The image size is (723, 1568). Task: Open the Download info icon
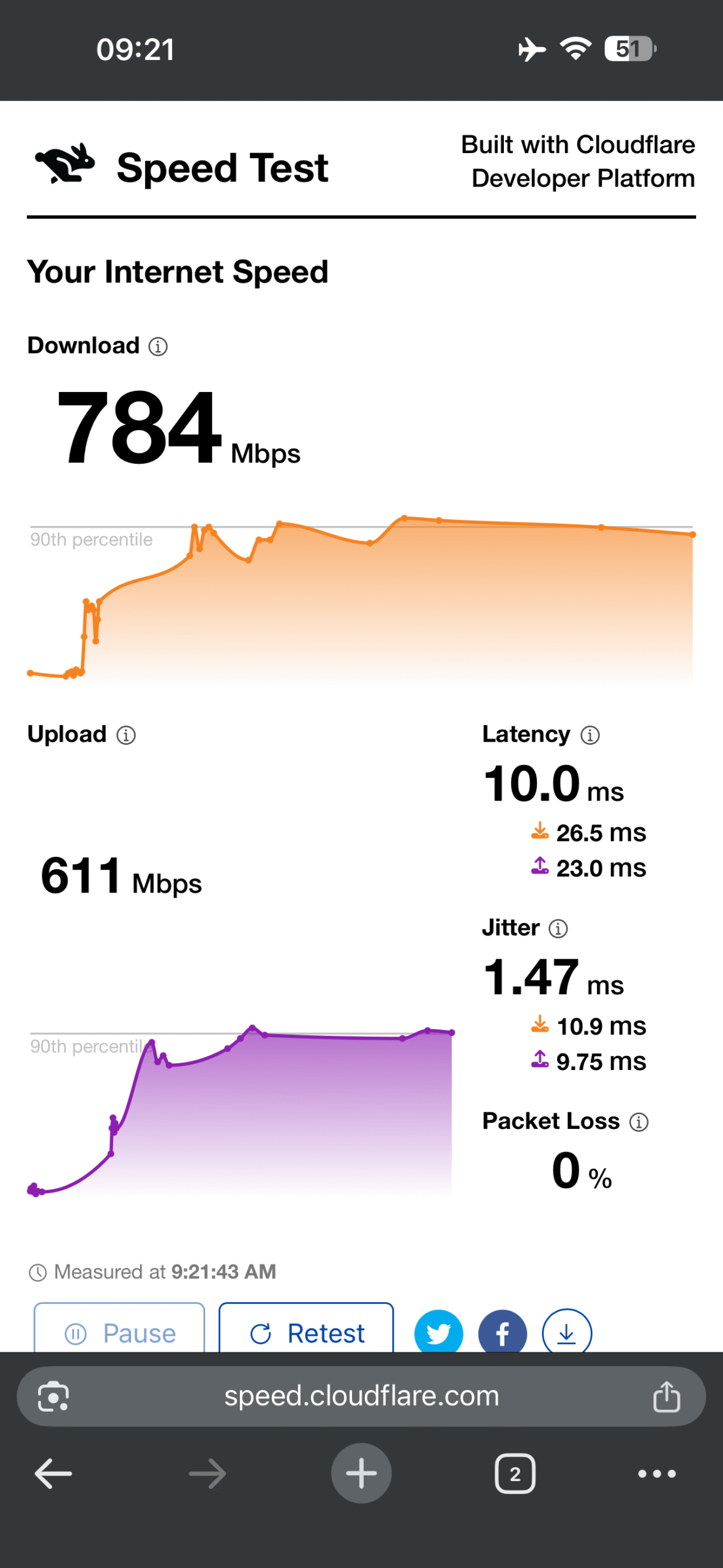point(158,347)
